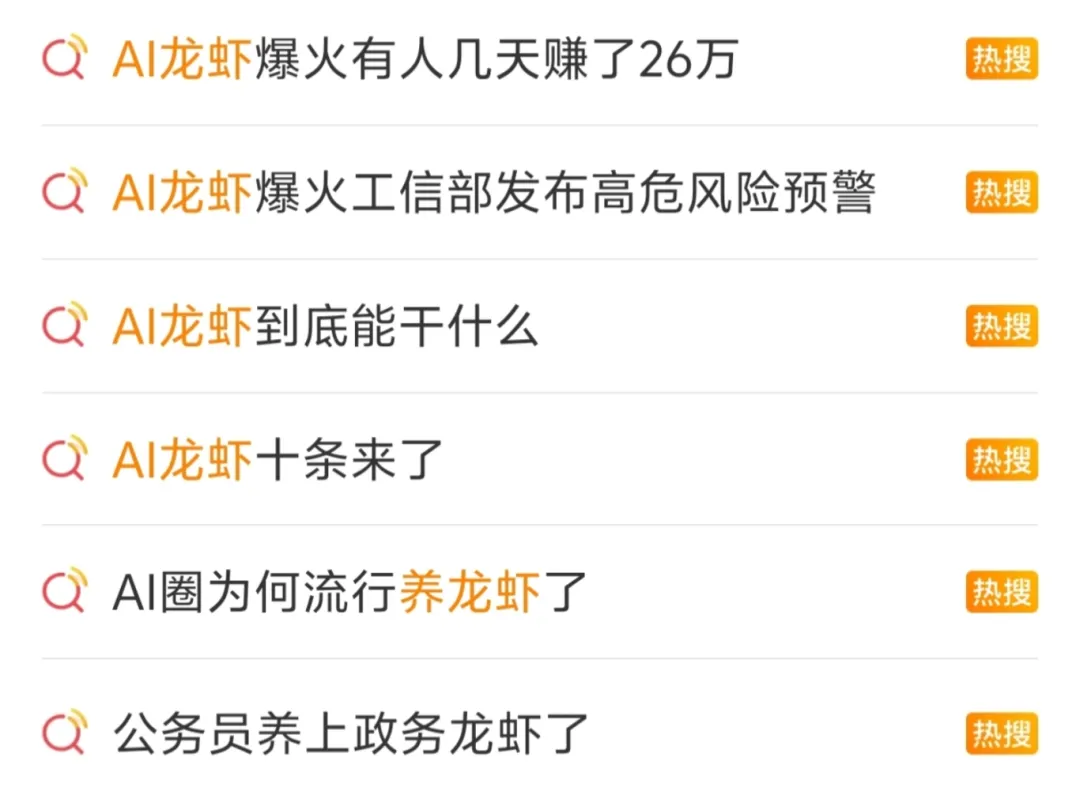The image size is (1080, 791).
Task: Select AI龙虾爆火工信部发布高危风险预警 search suggestion
Action: (x=493, y=193)
